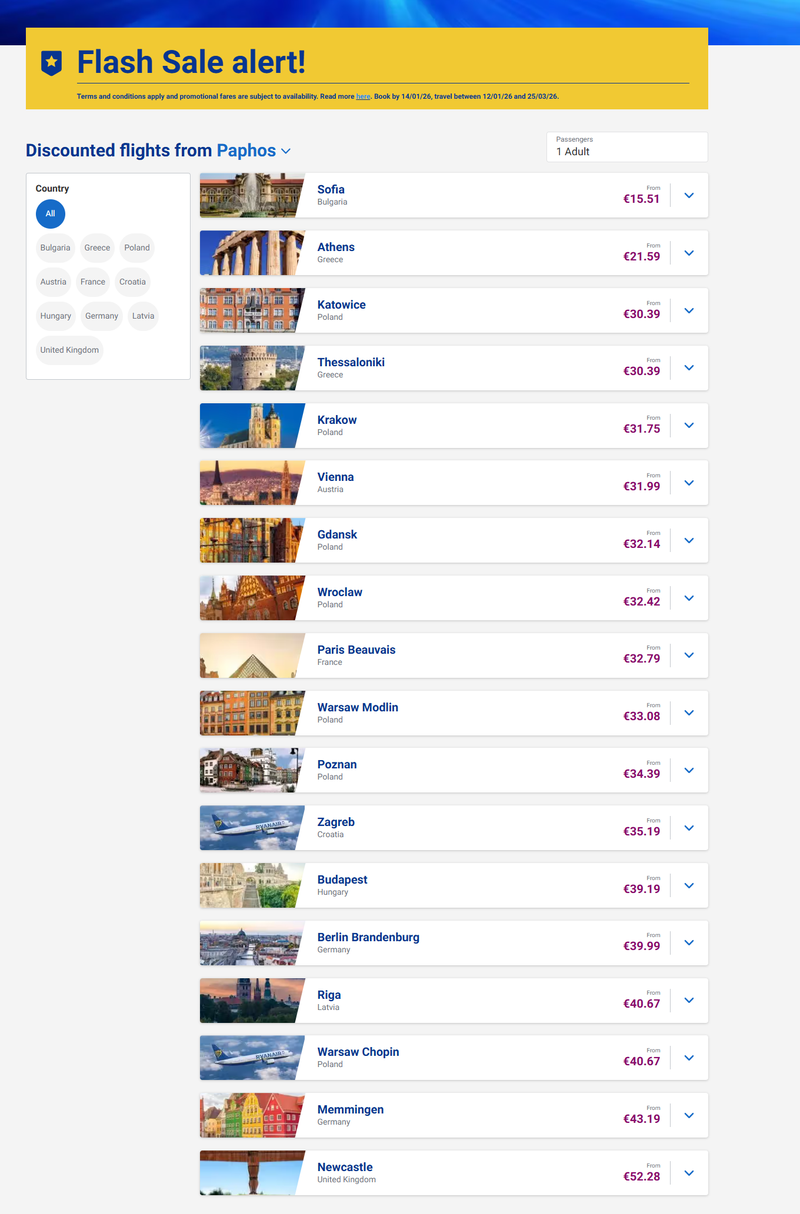Filter flights by Austria
Image resolution: width=800 pixels, height=1214 pixels.
tap(53, 282)
